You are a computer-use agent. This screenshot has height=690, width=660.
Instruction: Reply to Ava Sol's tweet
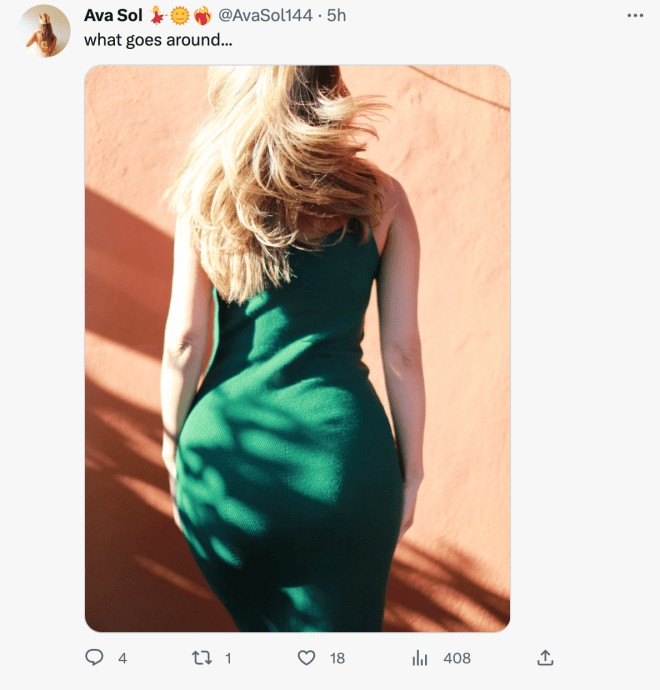(x=95, y=657)
